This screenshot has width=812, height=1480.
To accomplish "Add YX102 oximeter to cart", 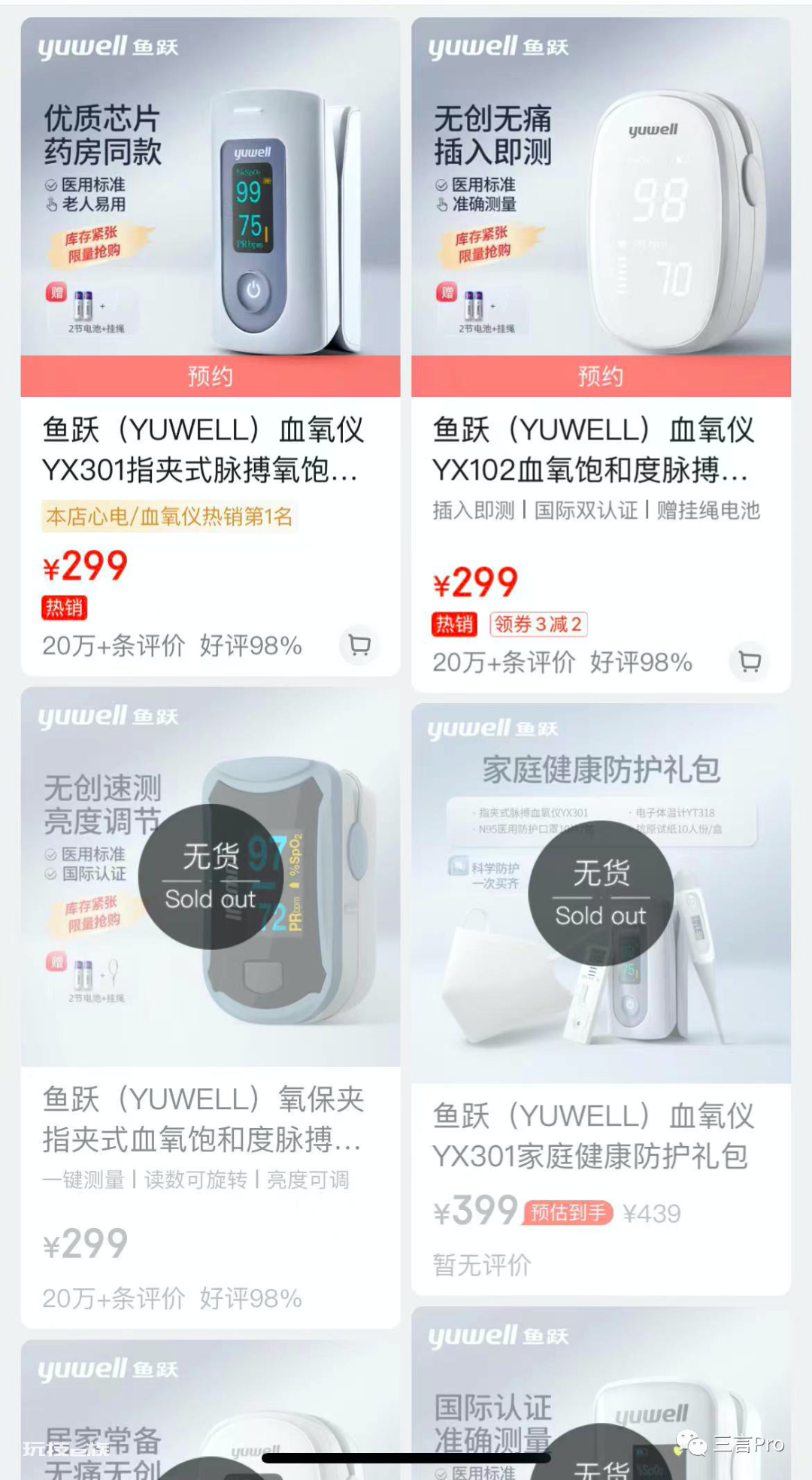I will 750,662.
